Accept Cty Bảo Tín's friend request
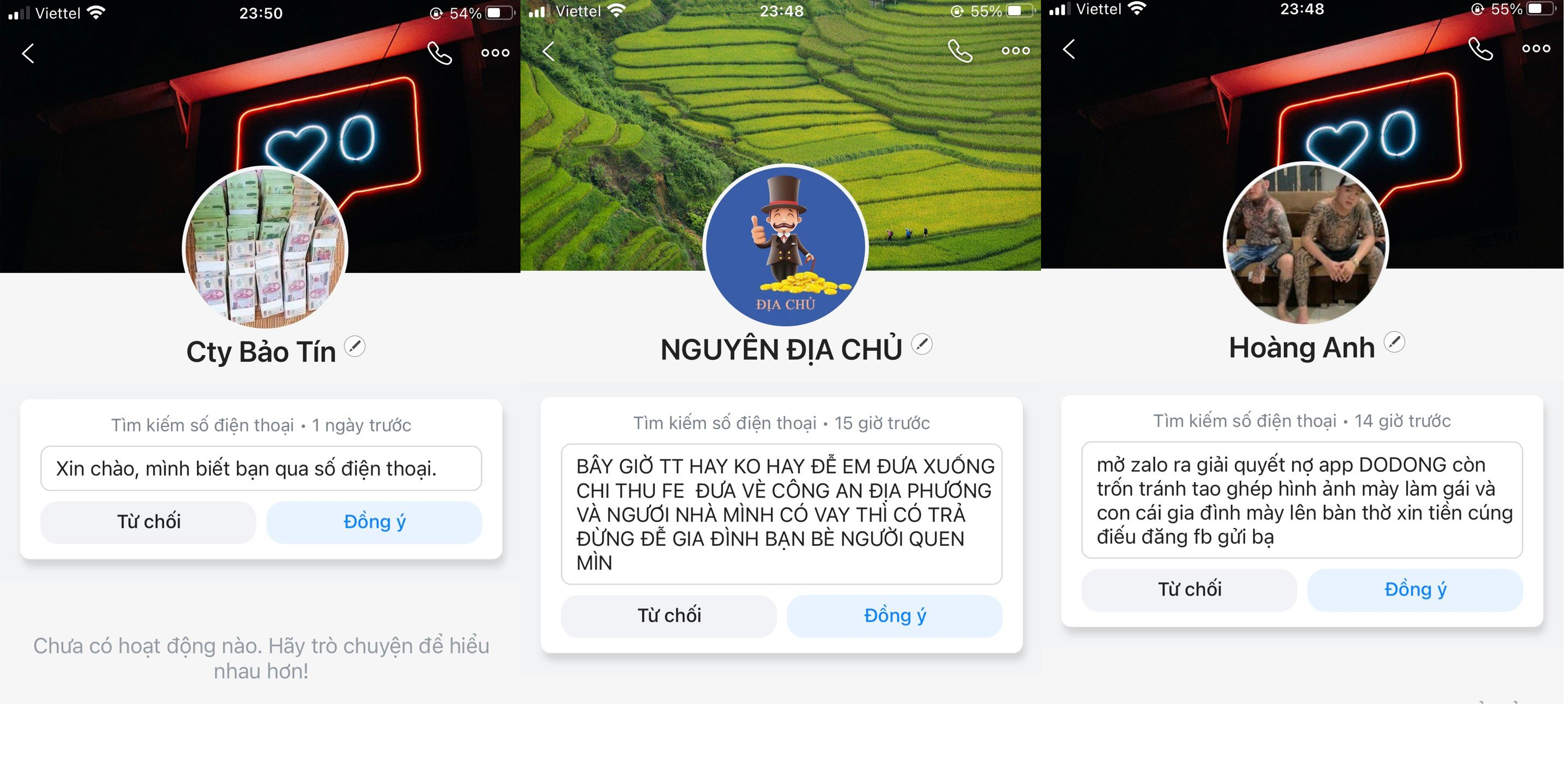This screenshot has height=767, width=1568. (373, 522)
